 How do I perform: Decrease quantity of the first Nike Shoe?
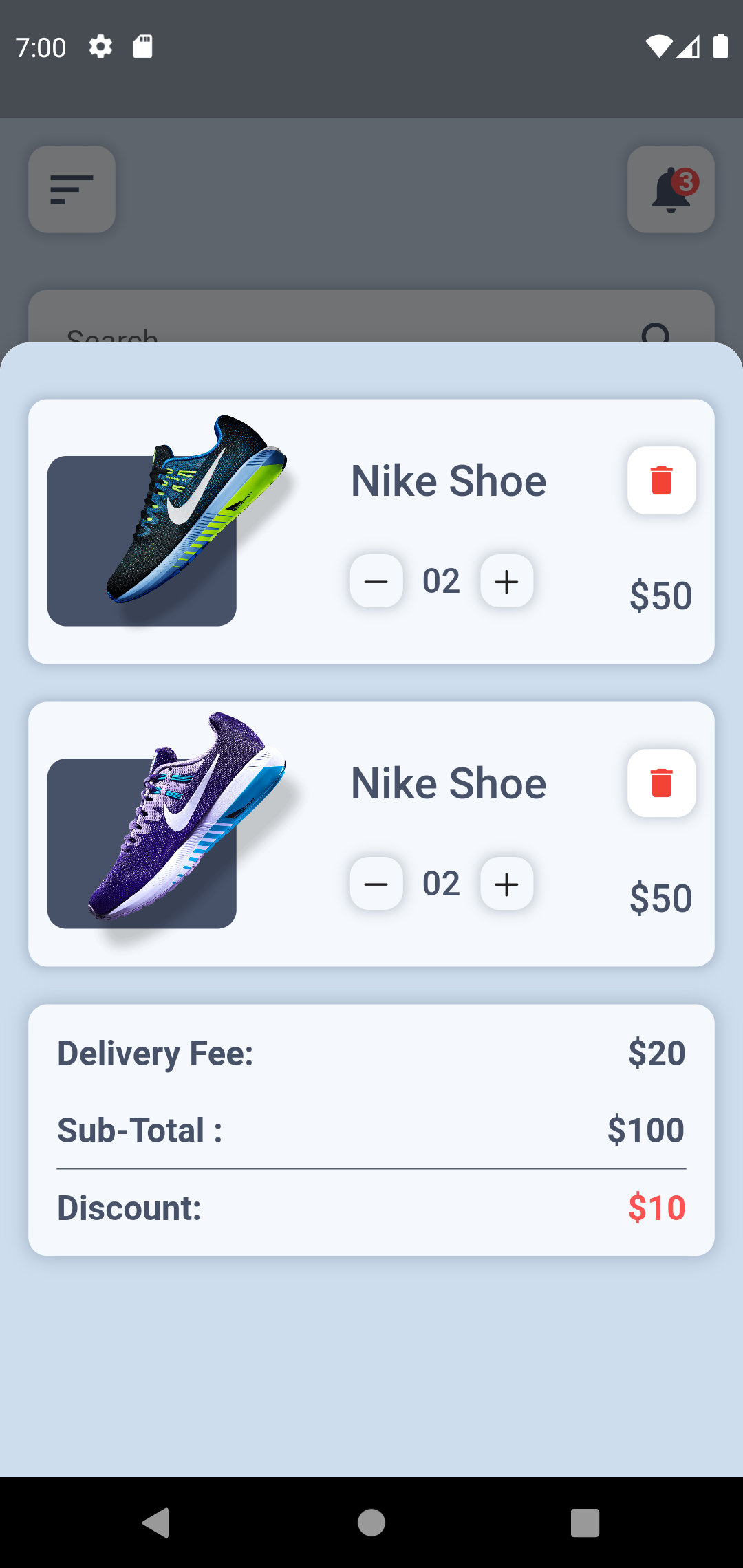(x=376, y=581)
